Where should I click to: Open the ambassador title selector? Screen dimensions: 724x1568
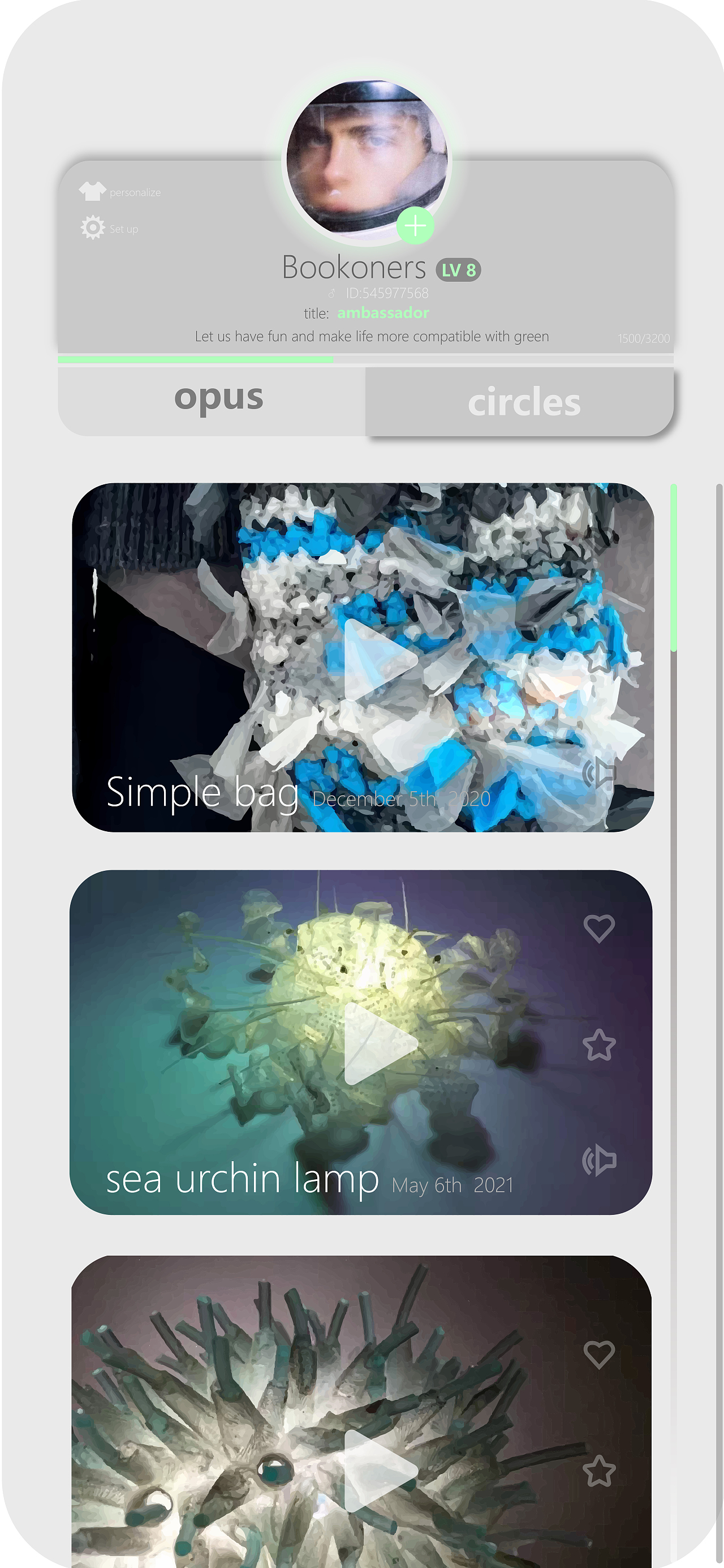click(x=383, y=312)
